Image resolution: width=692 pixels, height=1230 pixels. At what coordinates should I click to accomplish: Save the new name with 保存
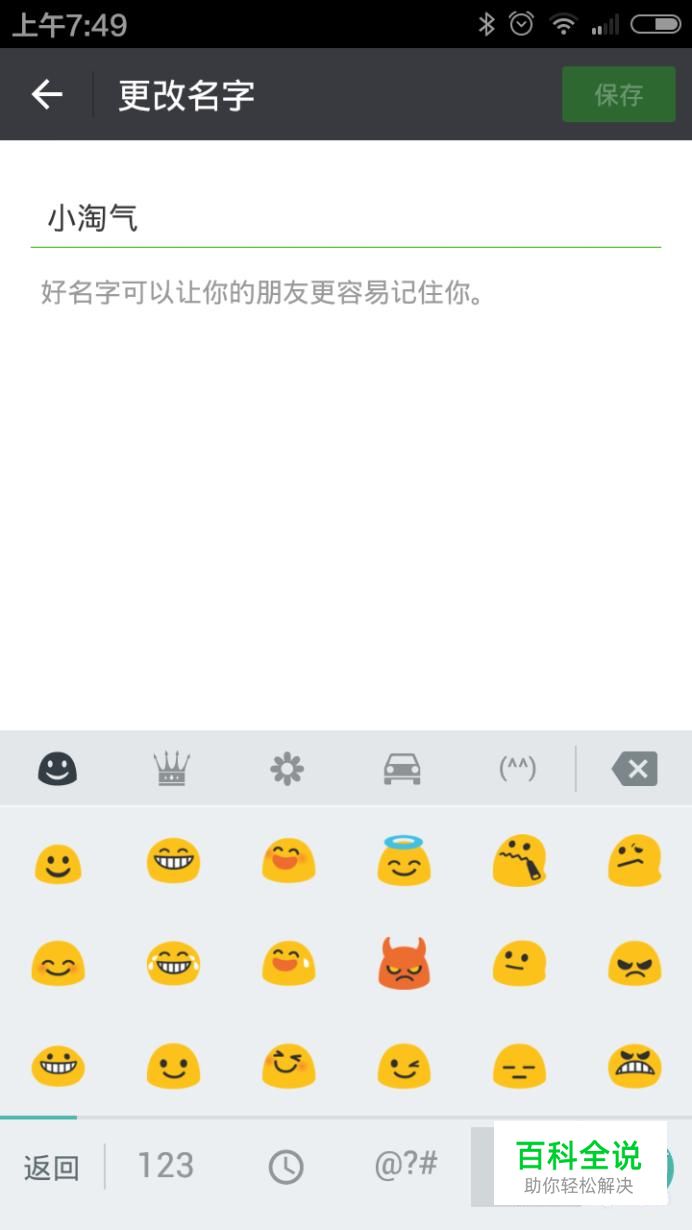point(619,95)
